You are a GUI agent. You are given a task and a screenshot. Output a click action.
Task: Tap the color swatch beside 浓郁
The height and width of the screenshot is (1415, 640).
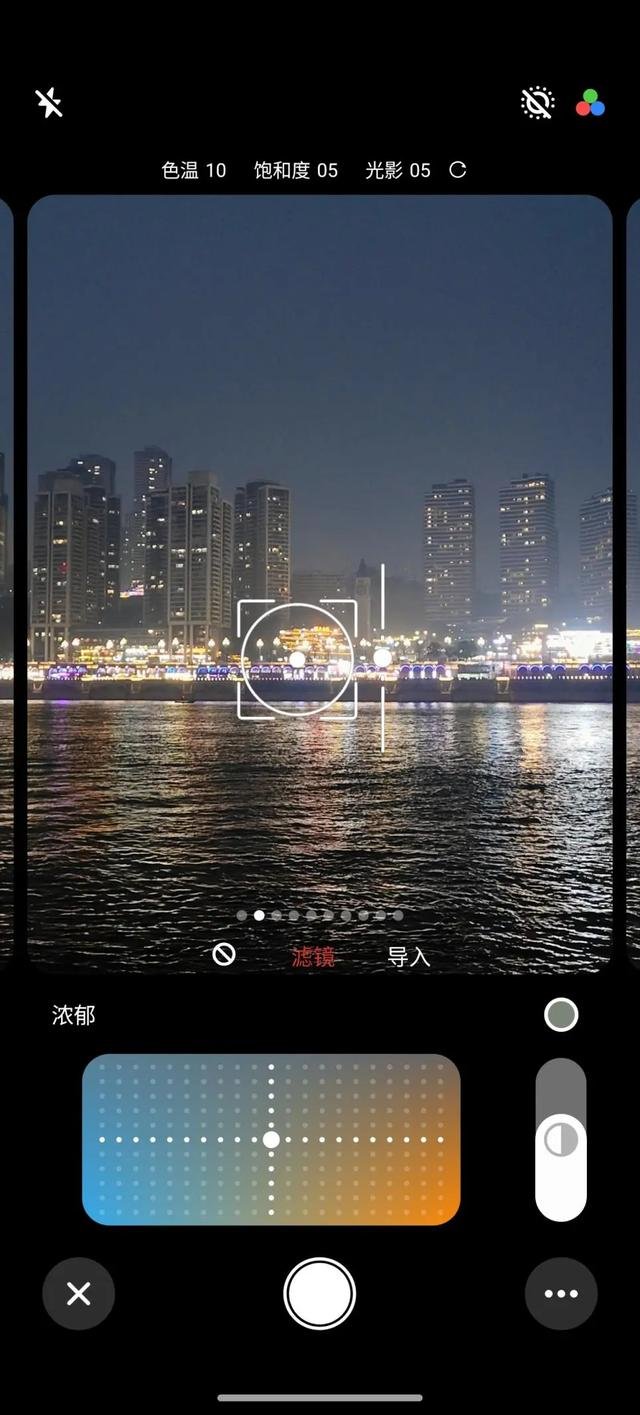coord(561,1015)
